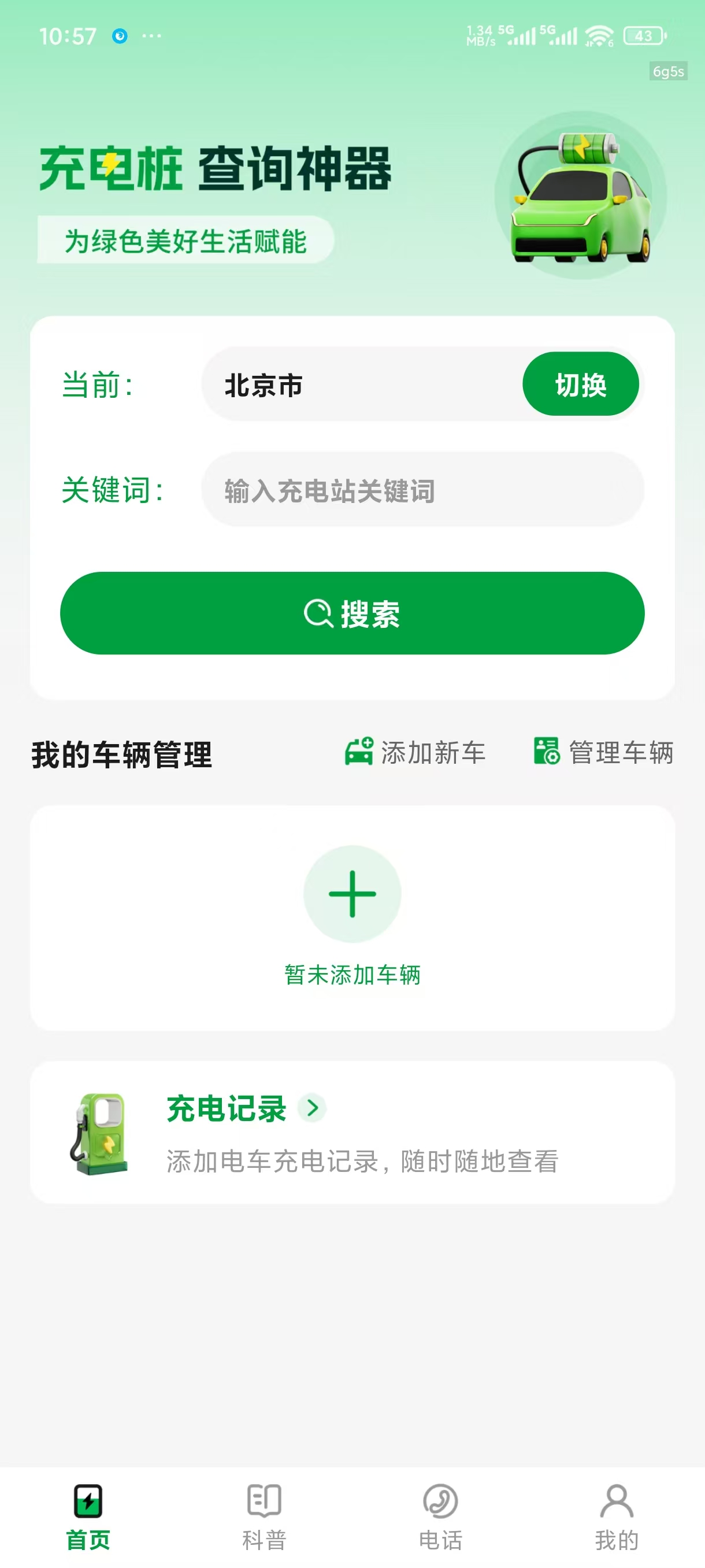
Task: Open 充电记录 charging records link
Action: (226, 1108)
